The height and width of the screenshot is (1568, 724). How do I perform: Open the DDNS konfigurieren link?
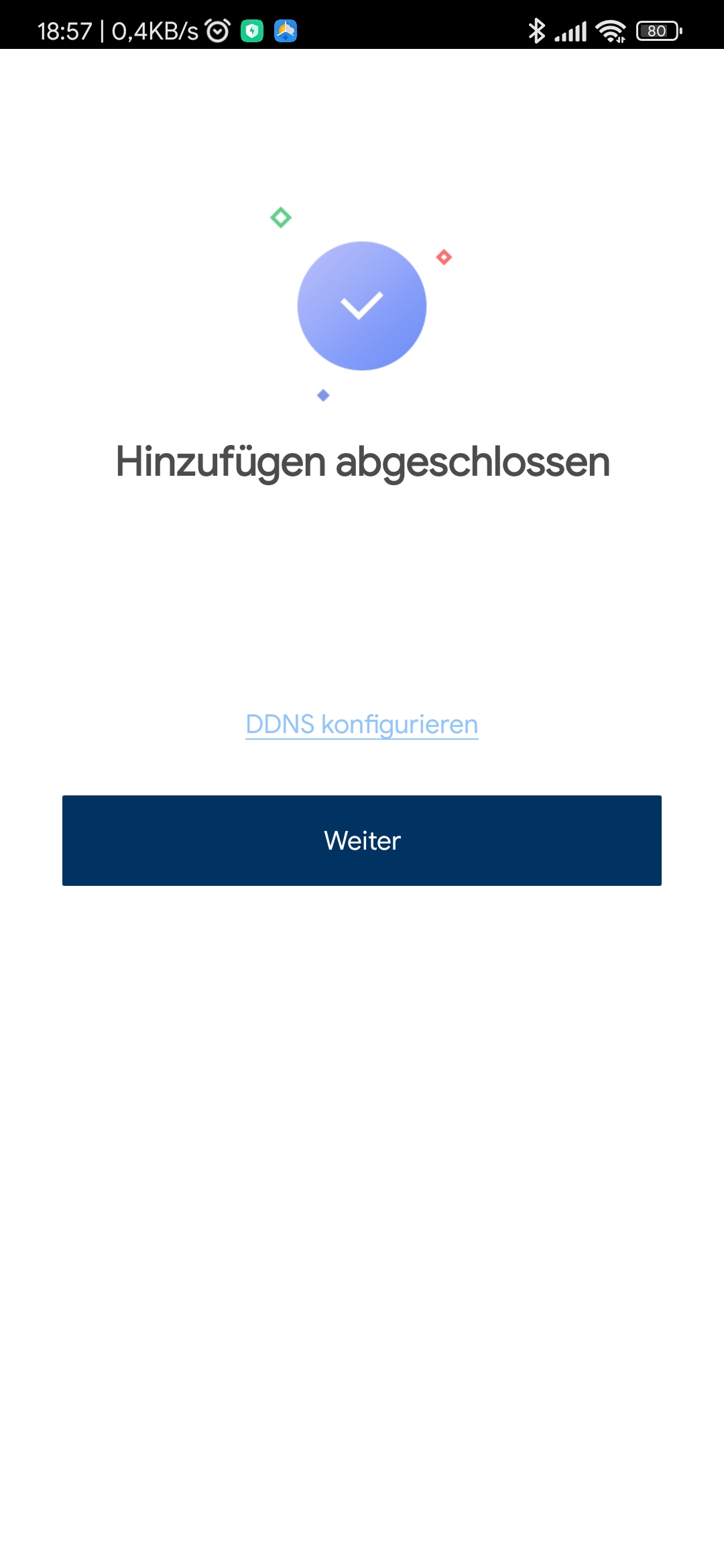coord(361,725)
